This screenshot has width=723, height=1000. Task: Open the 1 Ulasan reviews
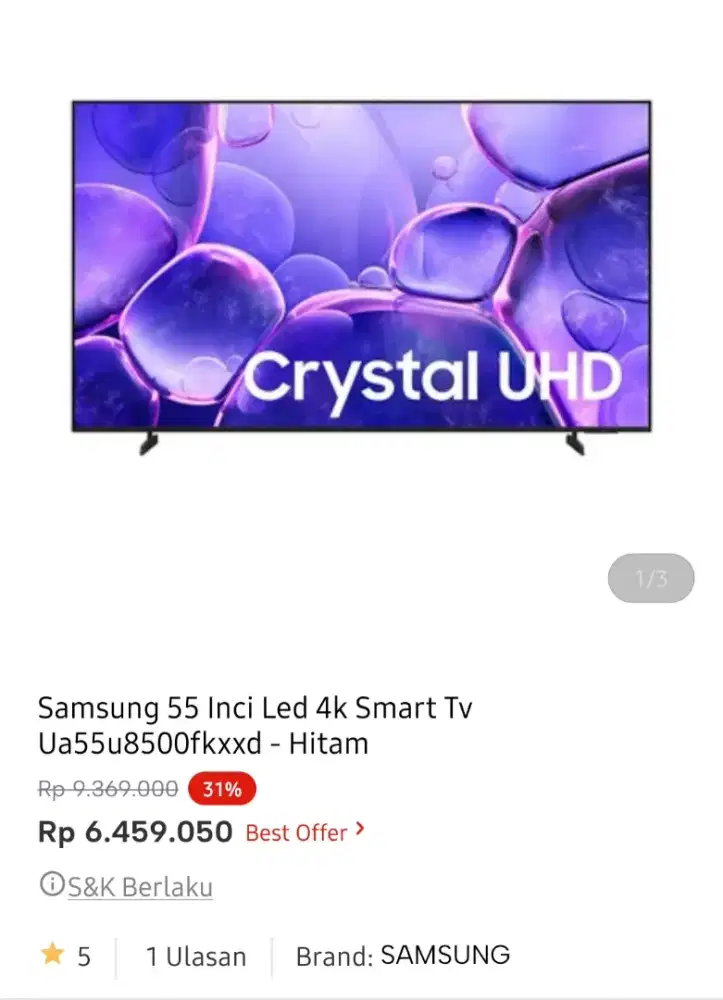click(x=196, y=956)
